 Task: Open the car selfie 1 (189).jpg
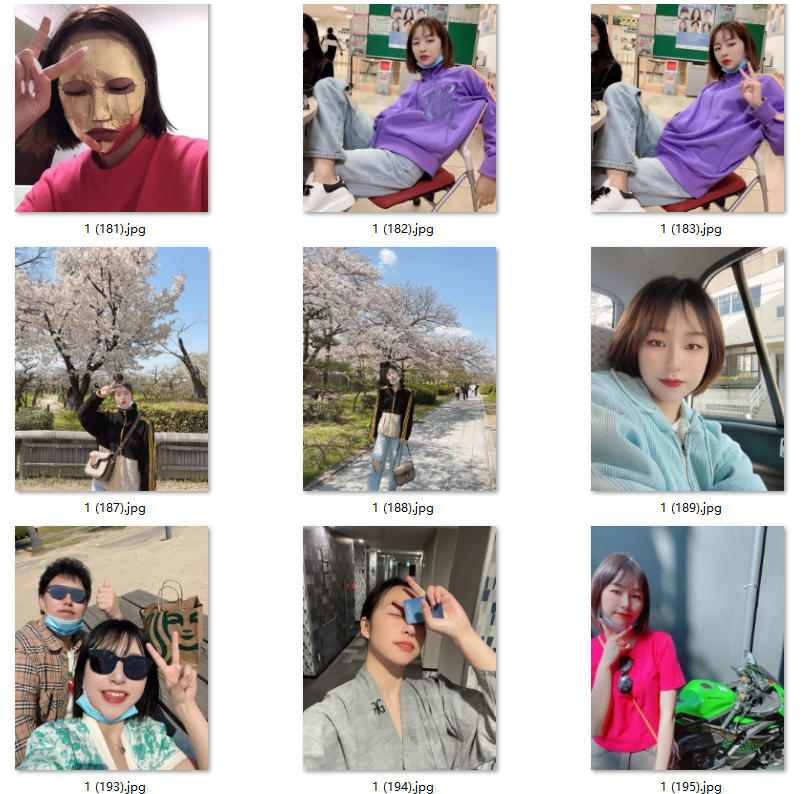point(688,369)
